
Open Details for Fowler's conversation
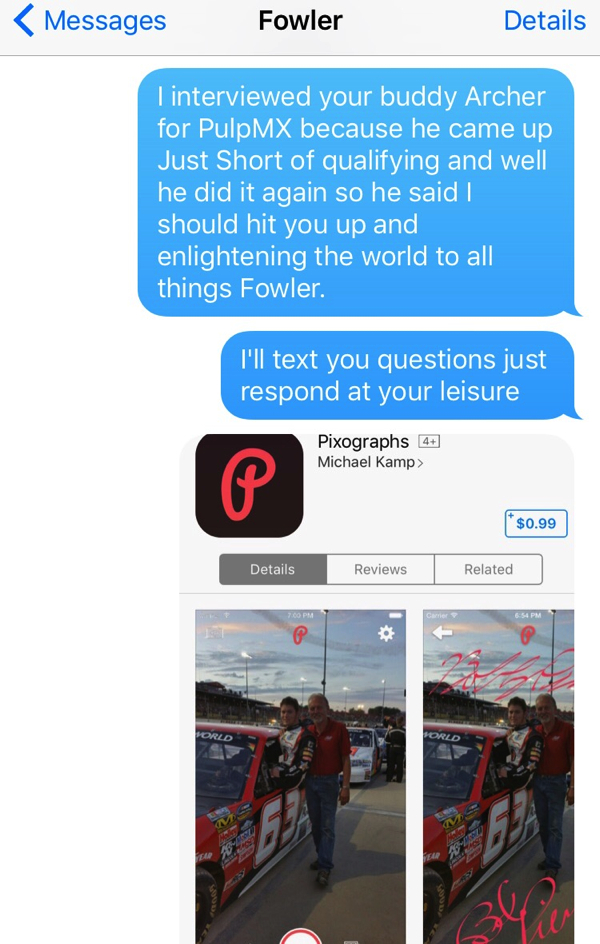544,21
